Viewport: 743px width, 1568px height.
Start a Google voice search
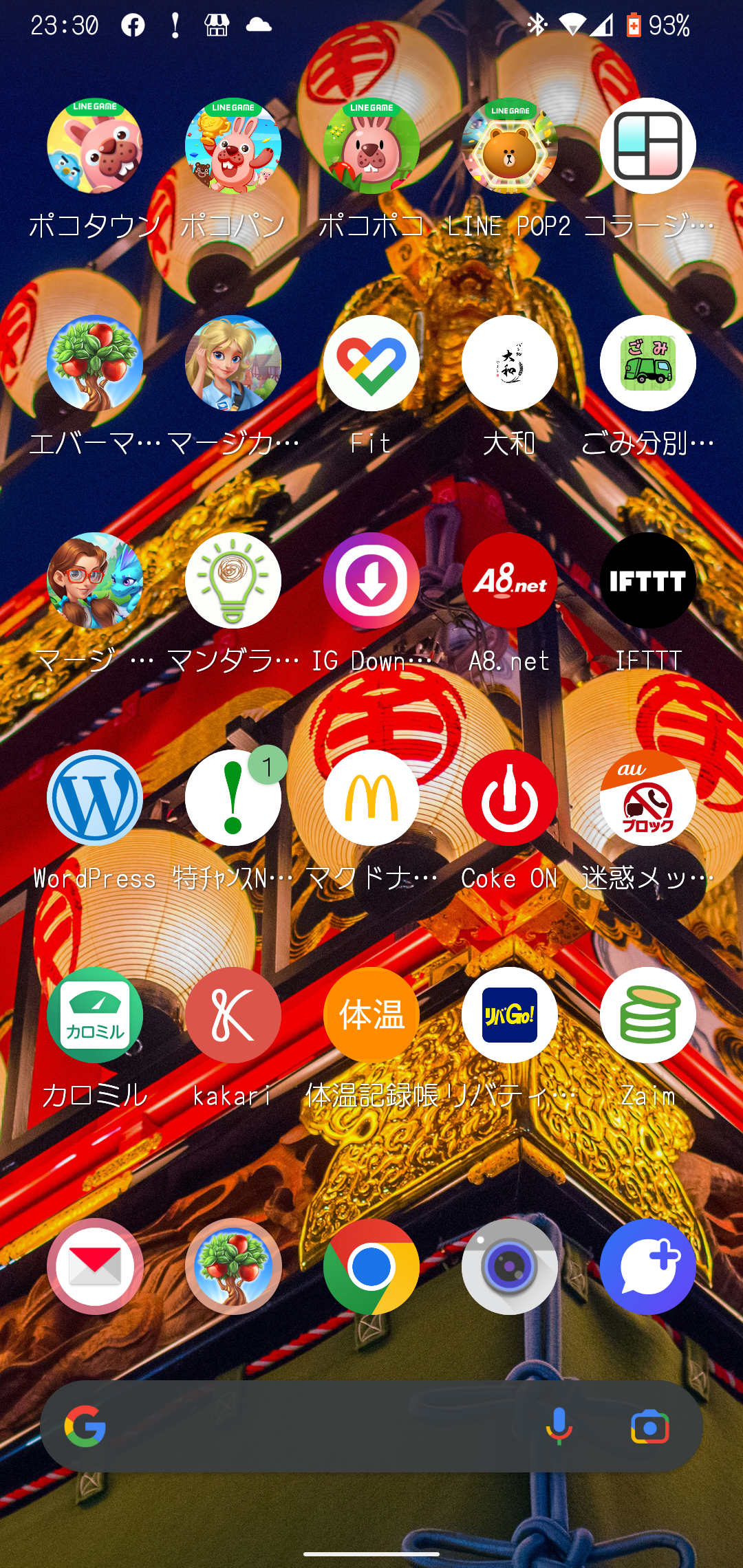coord(559,1426)
